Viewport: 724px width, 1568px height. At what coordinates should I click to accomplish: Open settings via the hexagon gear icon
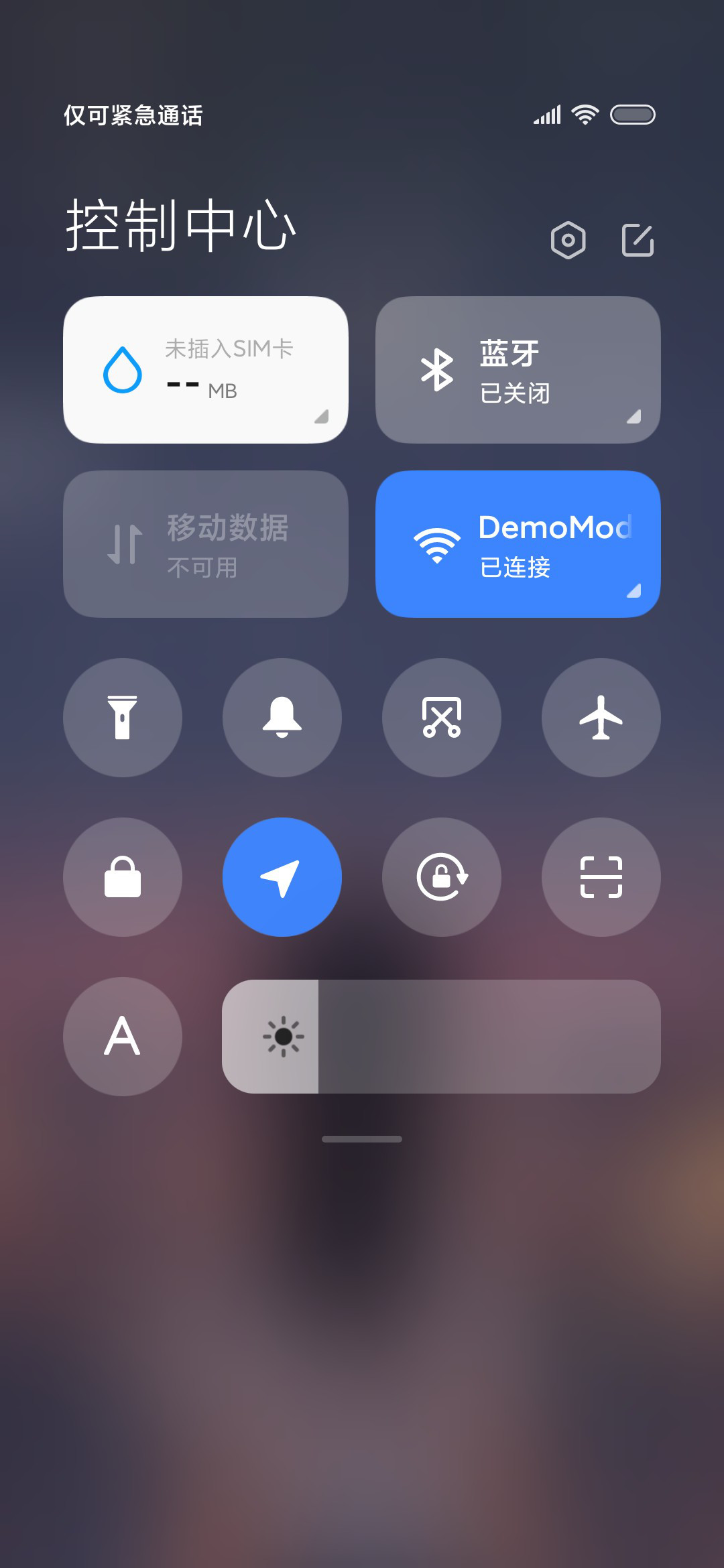(568, 240)
